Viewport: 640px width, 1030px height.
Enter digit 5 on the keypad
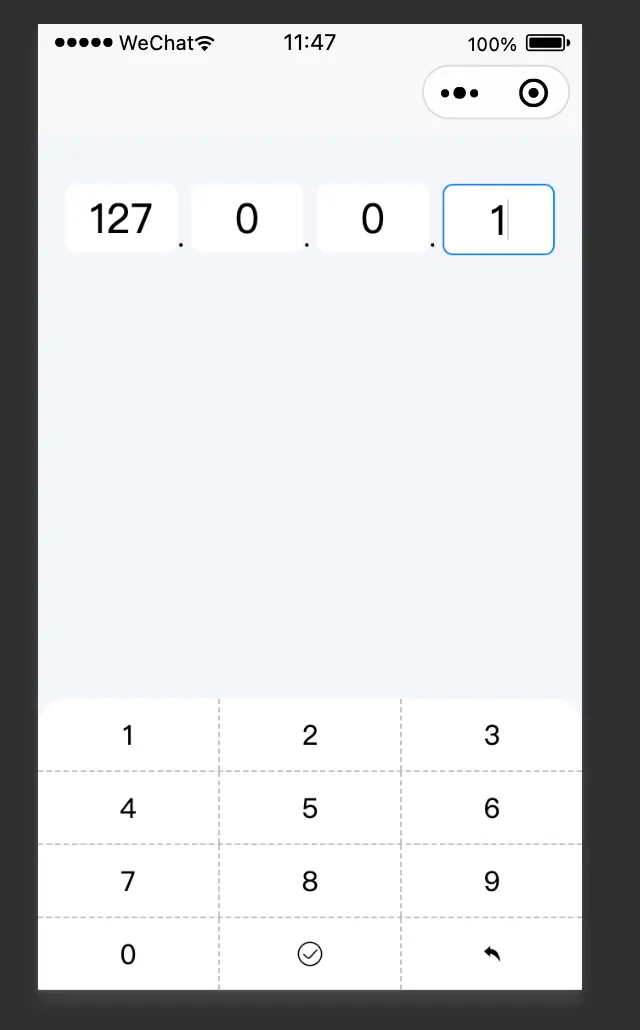[x=310, y=807]
